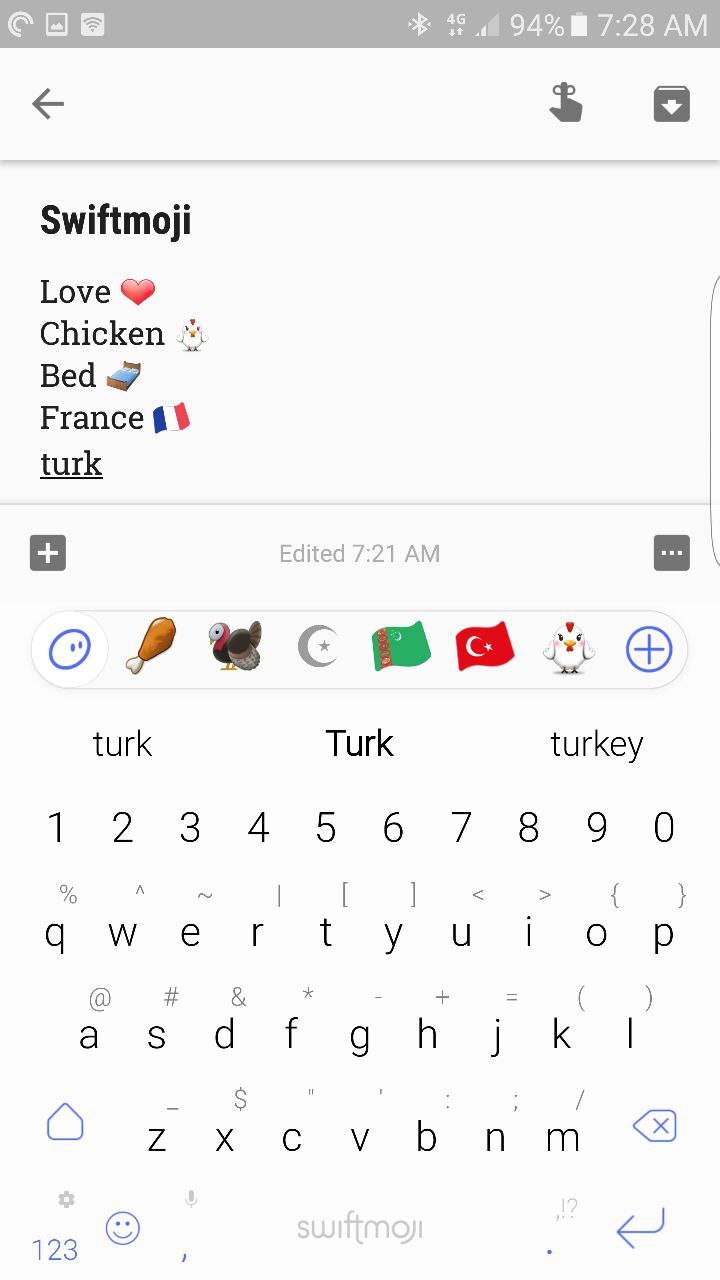Open the three-dot more options menu

672,552
